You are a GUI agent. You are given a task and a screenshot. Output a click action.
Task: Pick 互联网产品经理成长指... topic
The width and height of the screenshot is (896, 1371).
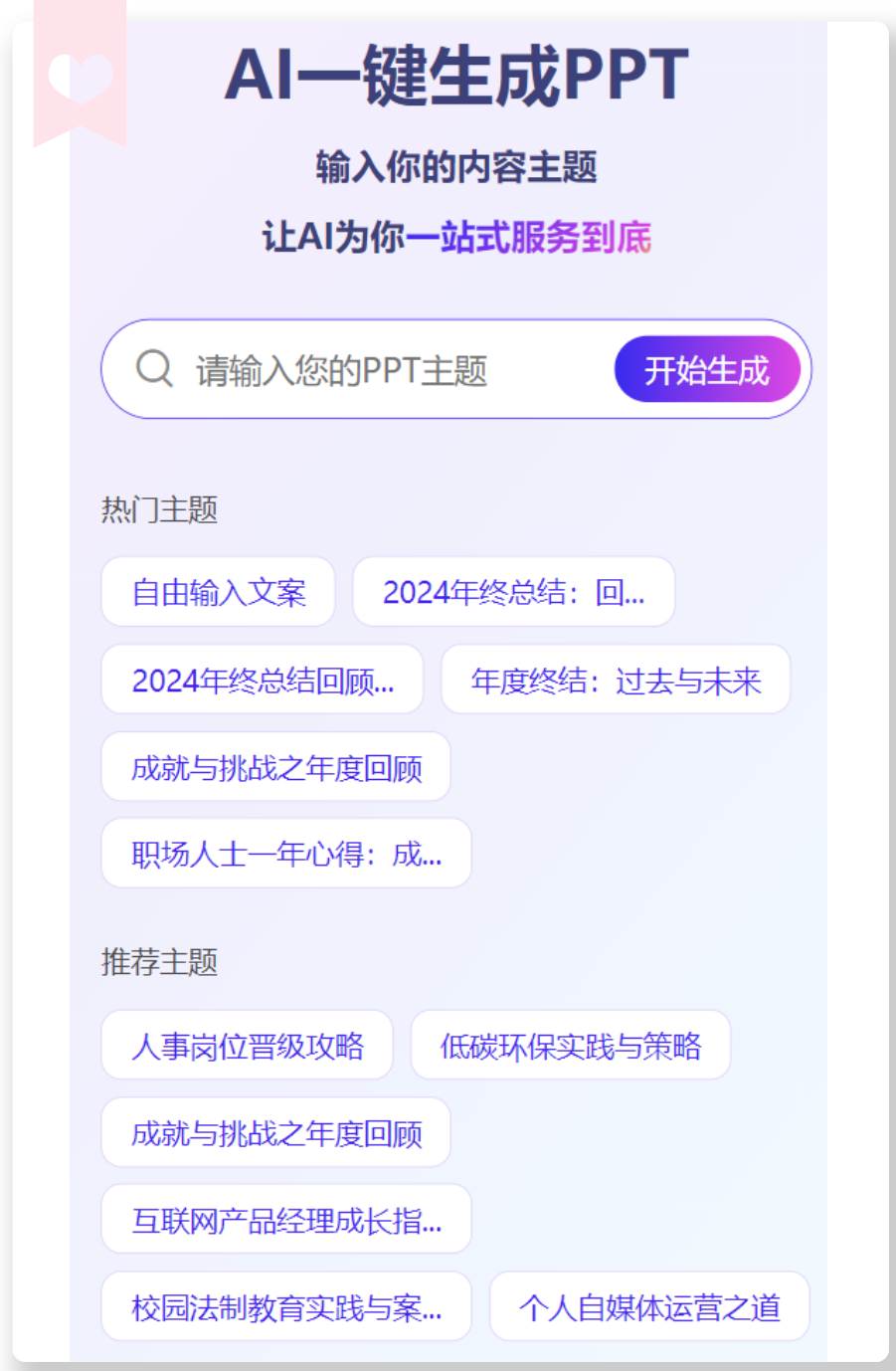[286, 1220]
